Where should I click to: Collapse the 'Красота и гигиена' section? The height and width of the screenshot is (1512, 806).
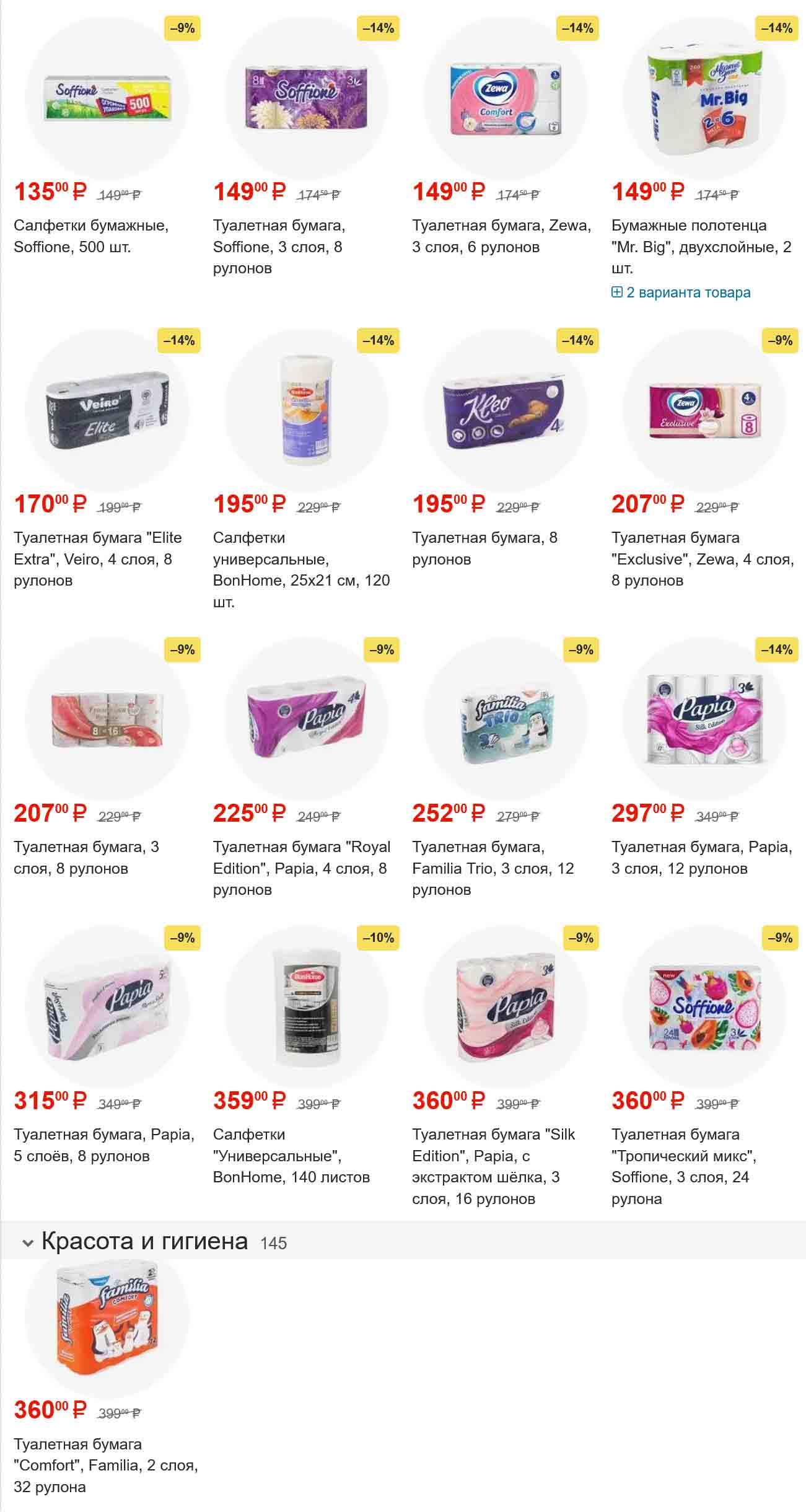(27, 1243)
